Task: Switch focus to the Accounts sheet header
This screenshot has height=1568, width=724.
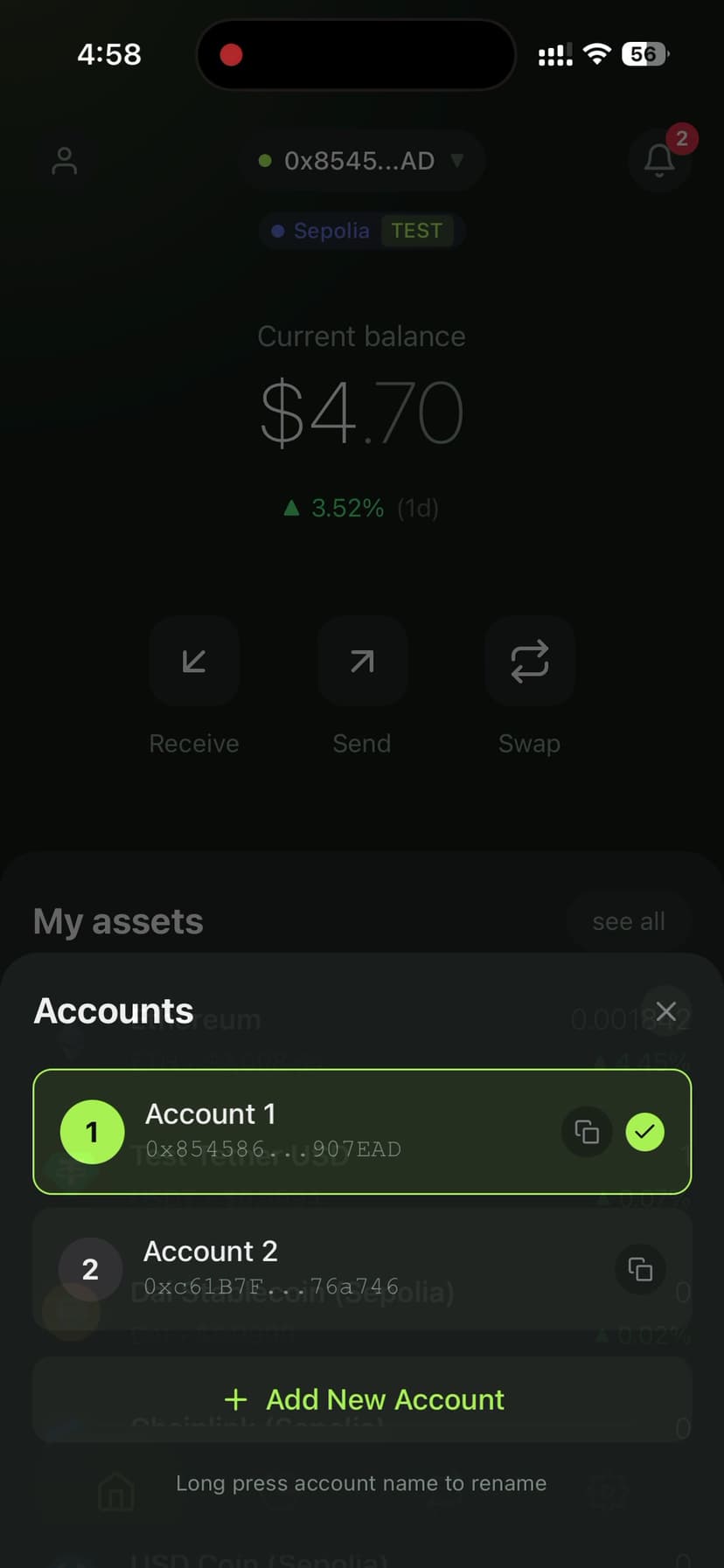Action: click(113, 1011)
